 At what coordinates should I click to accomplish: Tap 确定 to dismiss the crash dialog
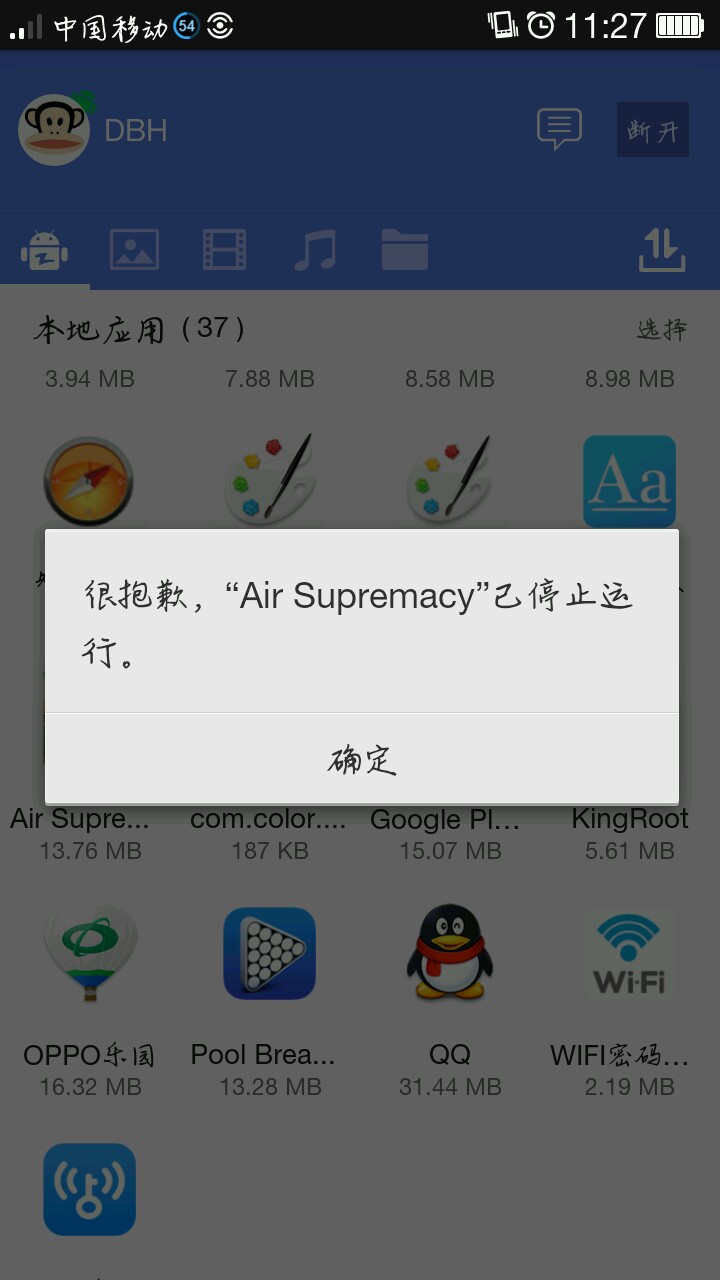point(361,760)
